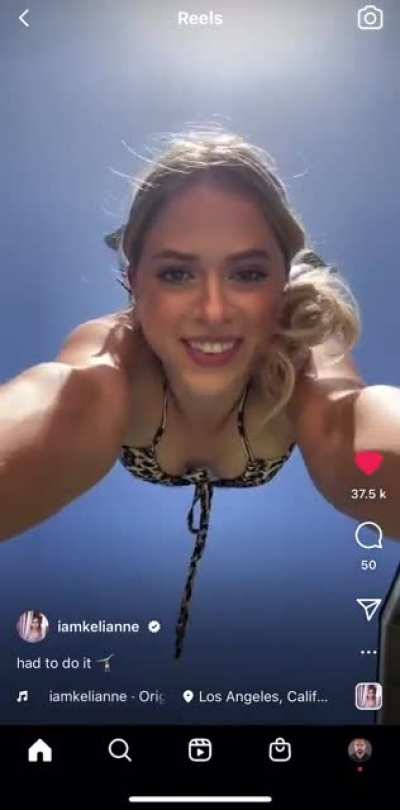
Task: Select the Reels tab
Action: click(x=200, y=750)
